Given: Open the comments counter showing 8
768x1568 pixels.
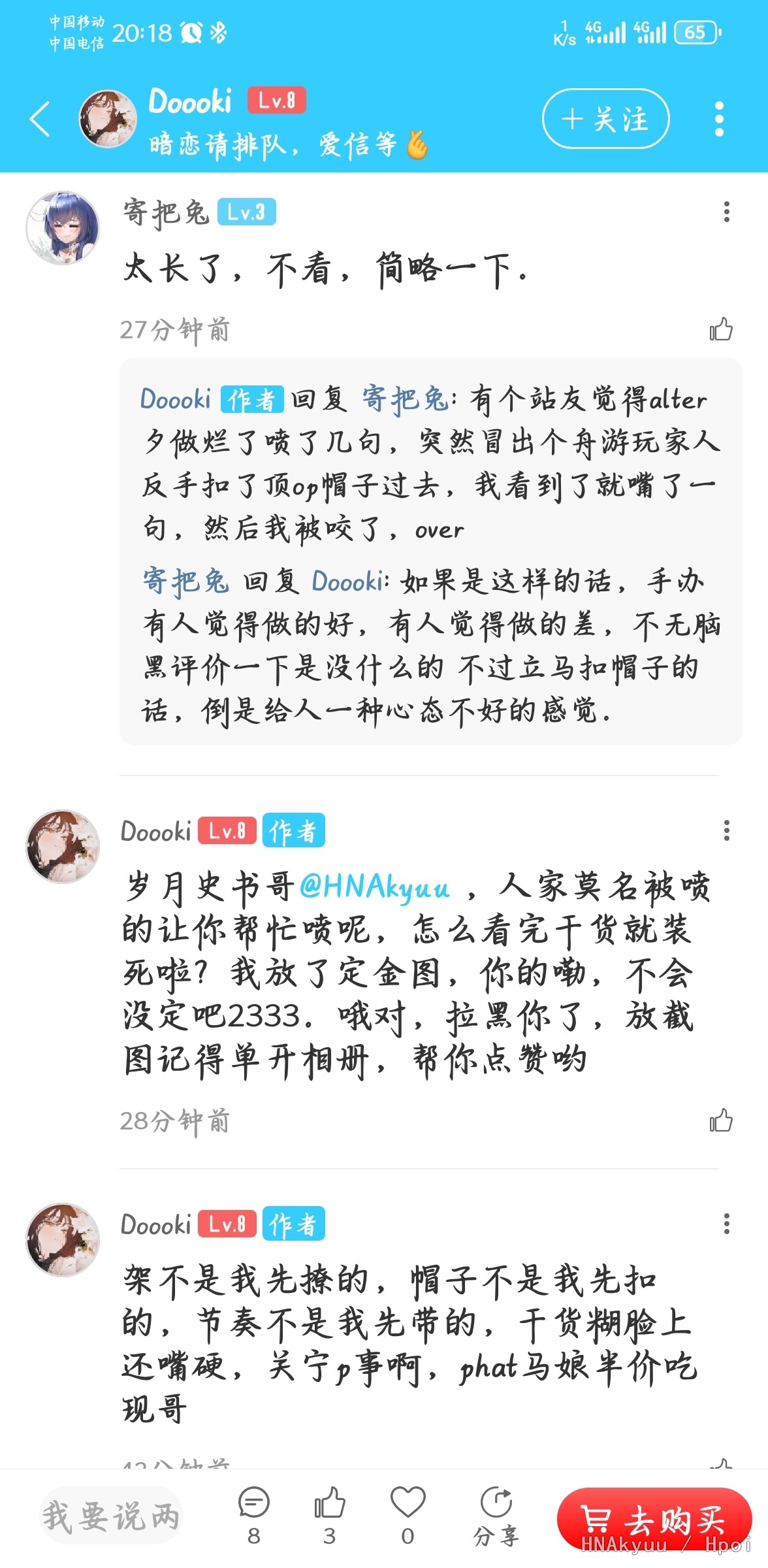Looking at the screenshot, I should (x=253, y=1514).
